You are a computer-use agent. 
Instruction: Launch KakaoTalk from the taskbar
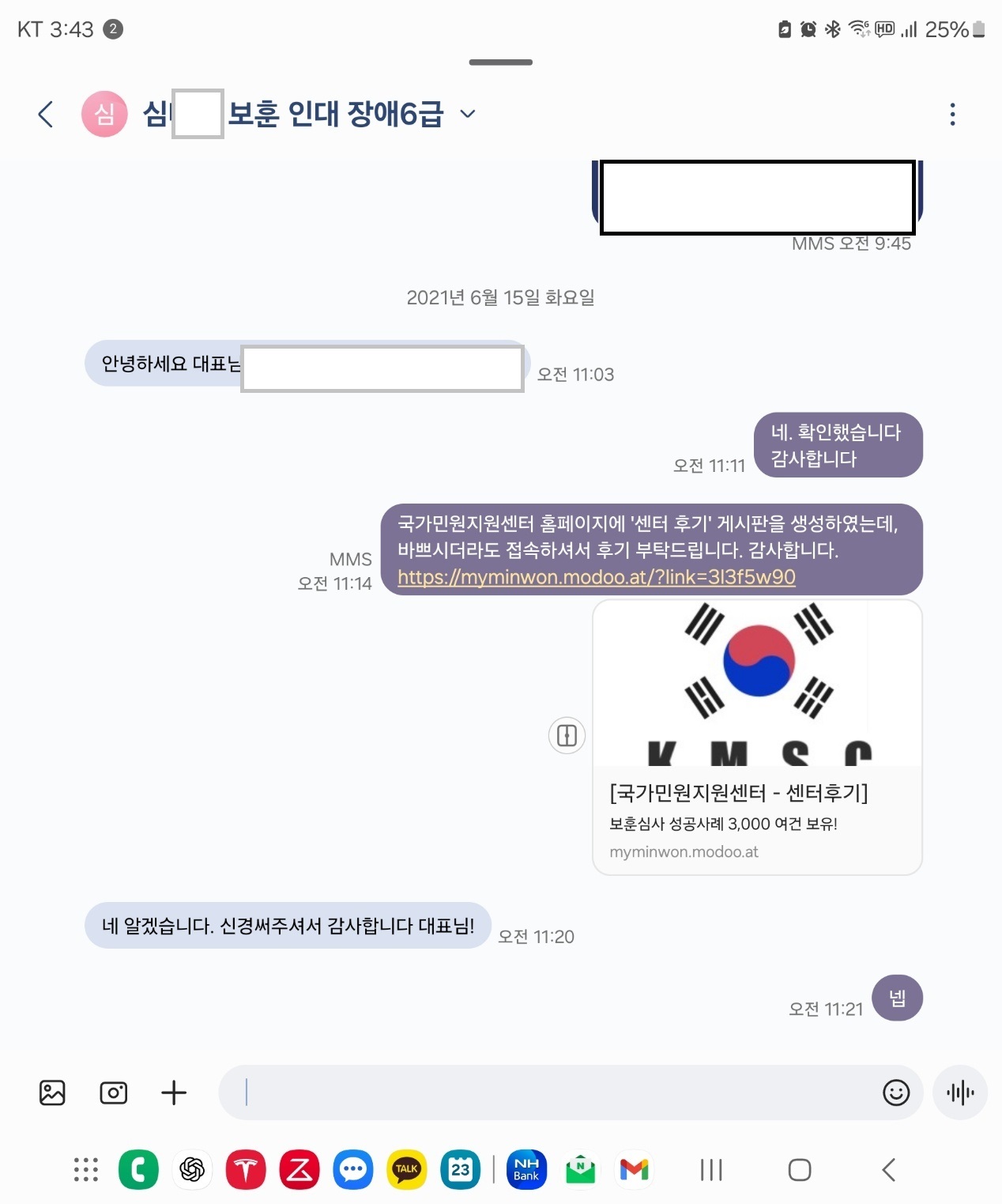point(406,1170)
